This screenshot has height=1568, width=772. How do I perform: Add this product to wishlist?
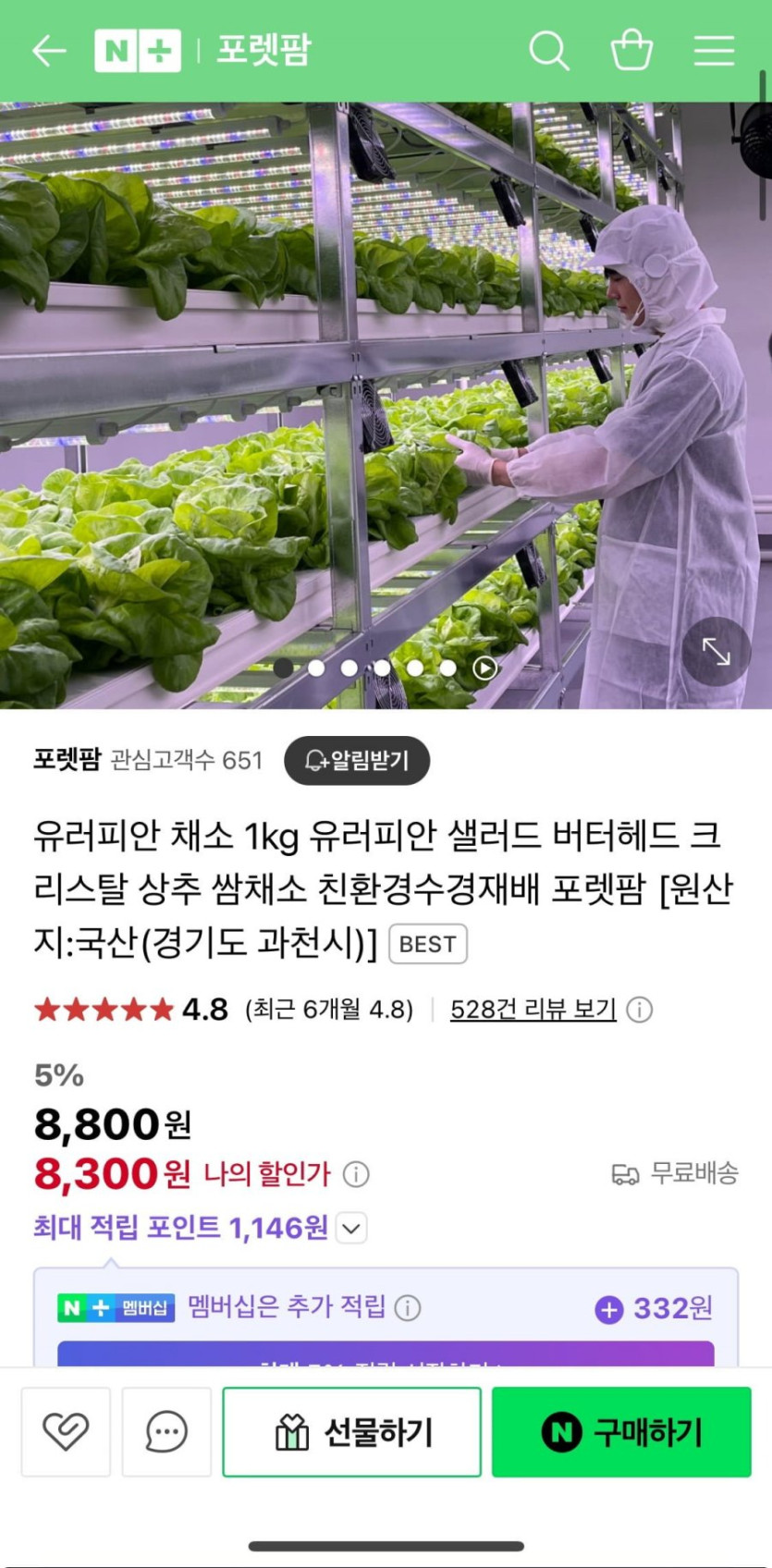click(66, 1431)
